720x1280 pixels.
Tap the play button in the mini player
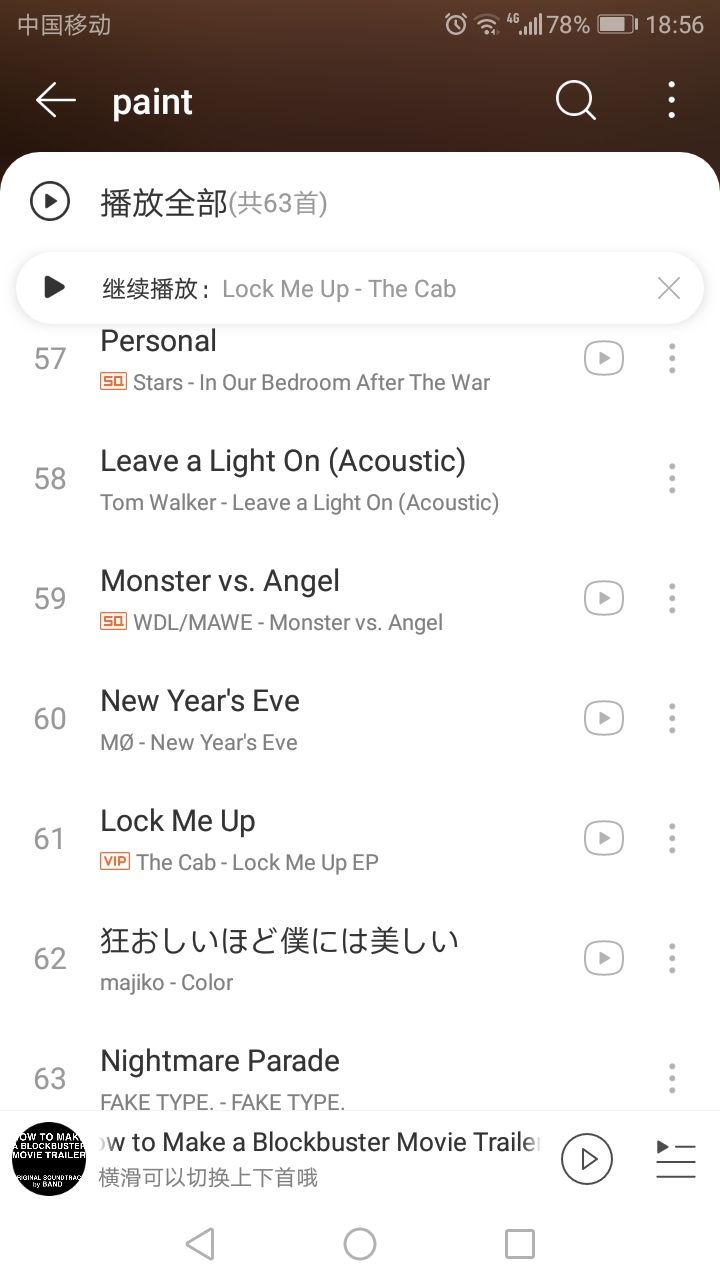click(x=586, y=1159)
